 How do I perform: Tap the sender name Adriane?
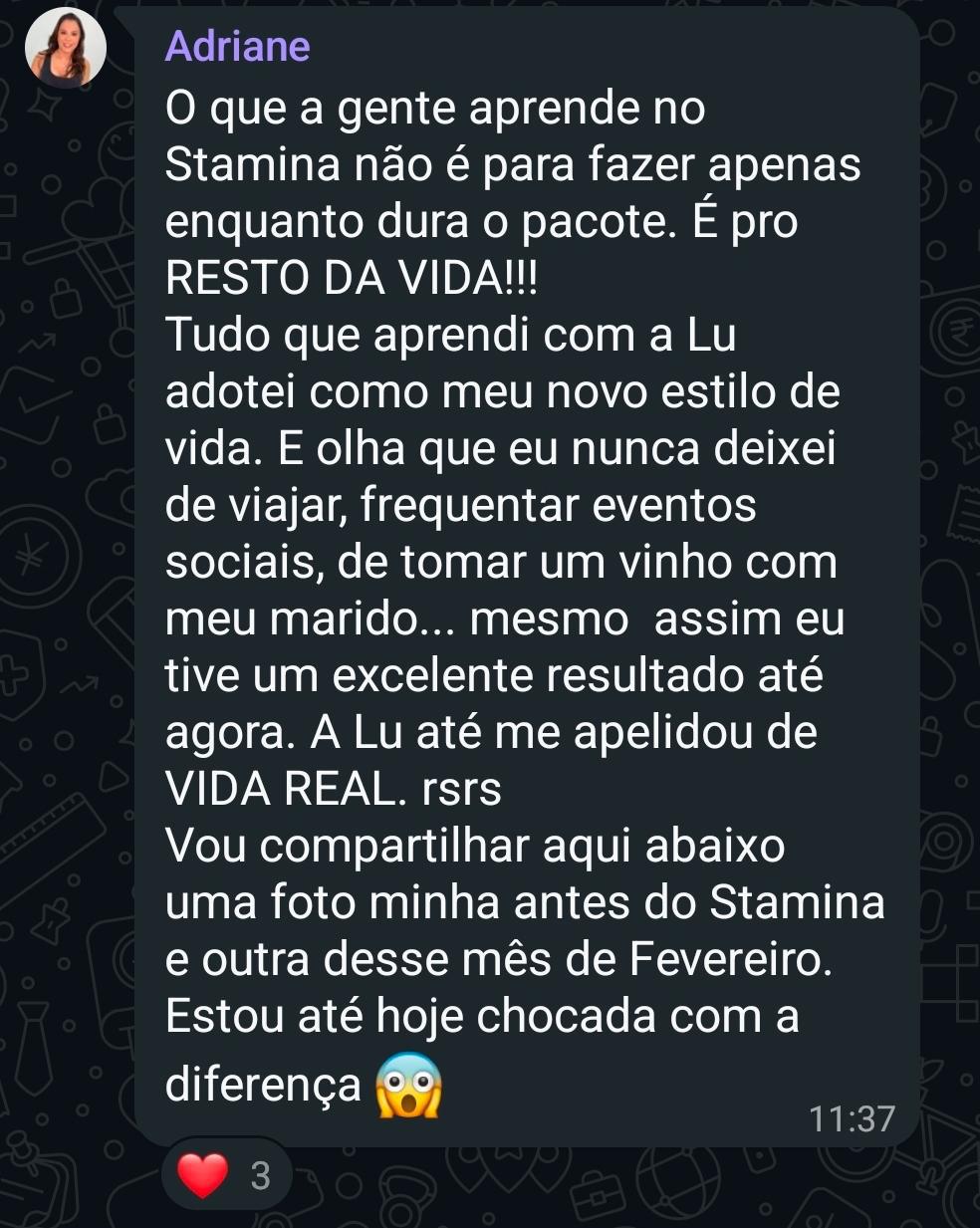237,46
